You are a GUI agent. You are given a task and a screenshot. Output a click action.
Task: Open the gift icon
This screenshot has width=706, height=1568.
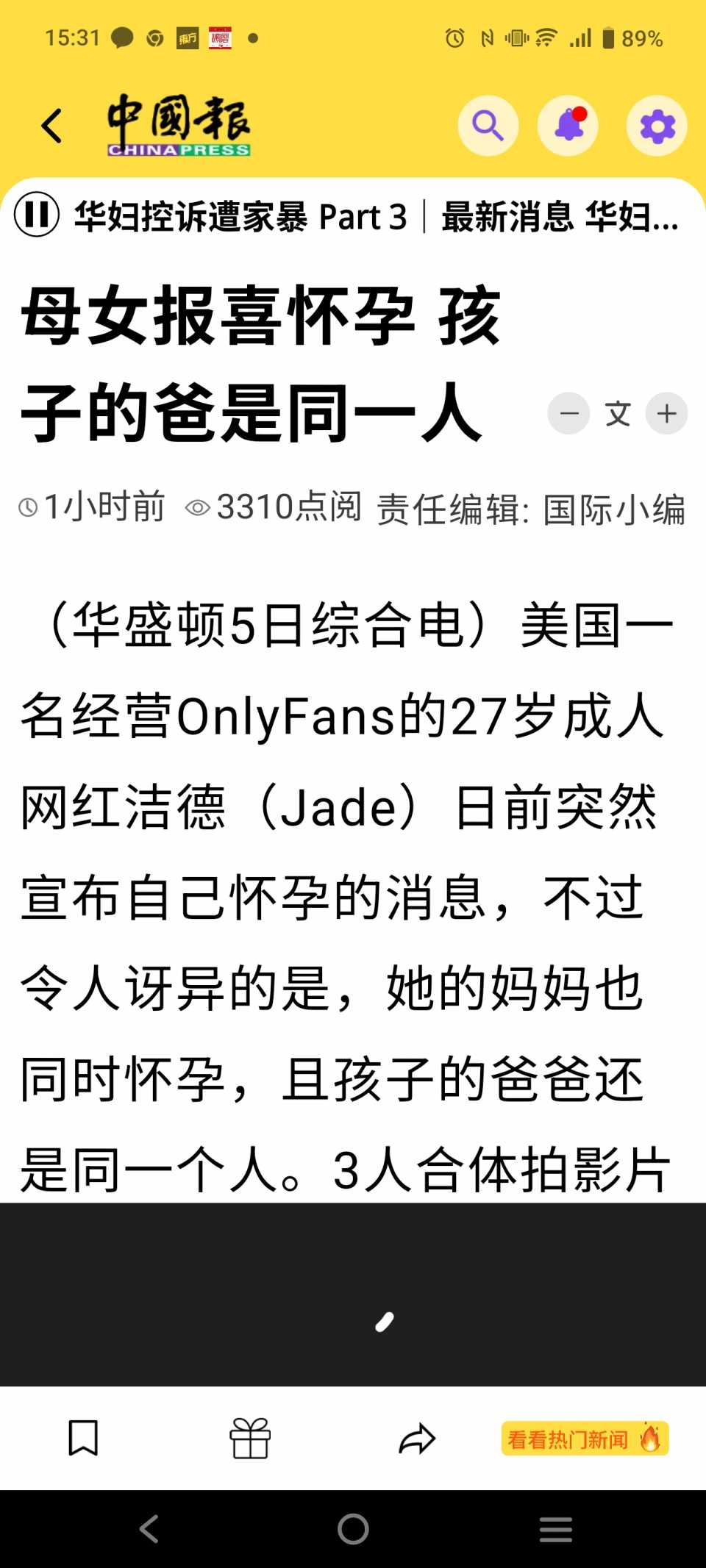(250, 1438)
